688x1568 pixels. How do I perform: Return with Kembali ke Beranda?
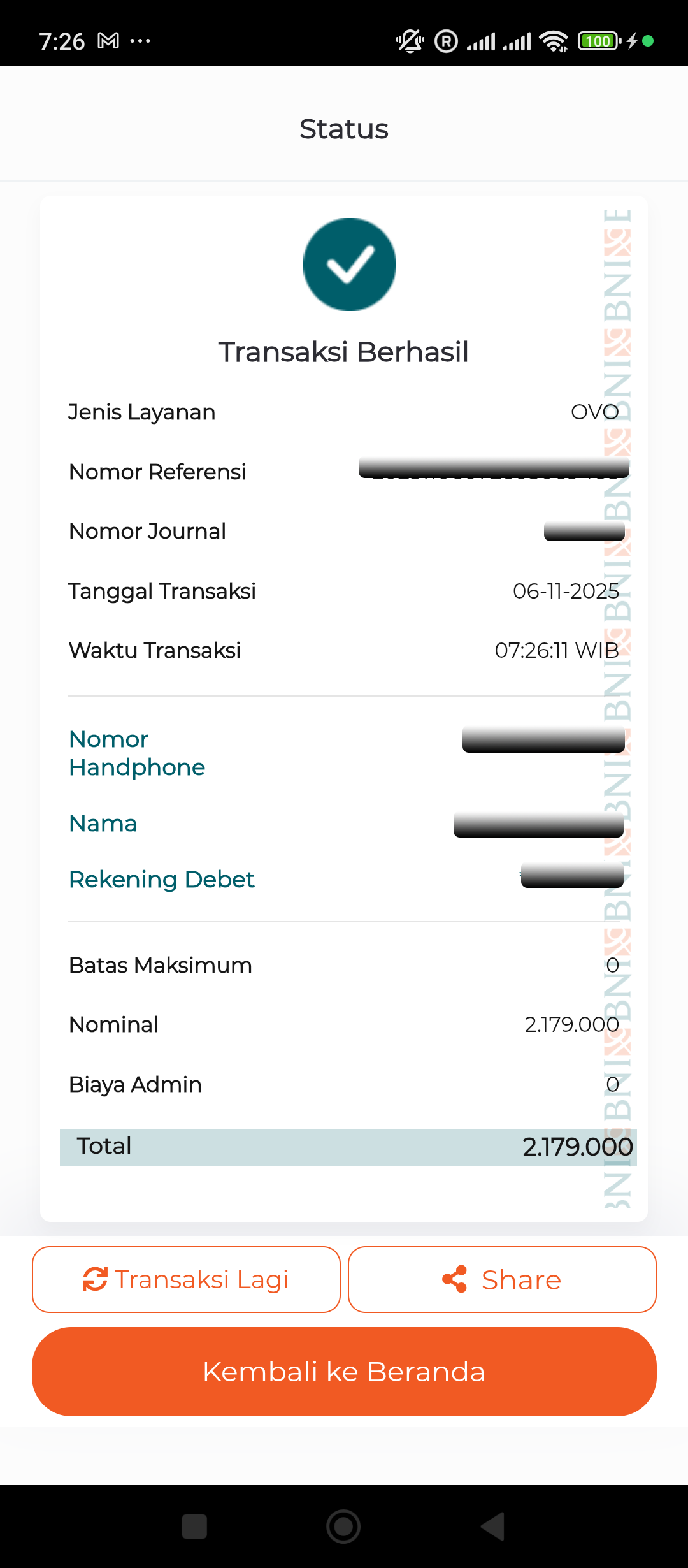click(344, 1372)
